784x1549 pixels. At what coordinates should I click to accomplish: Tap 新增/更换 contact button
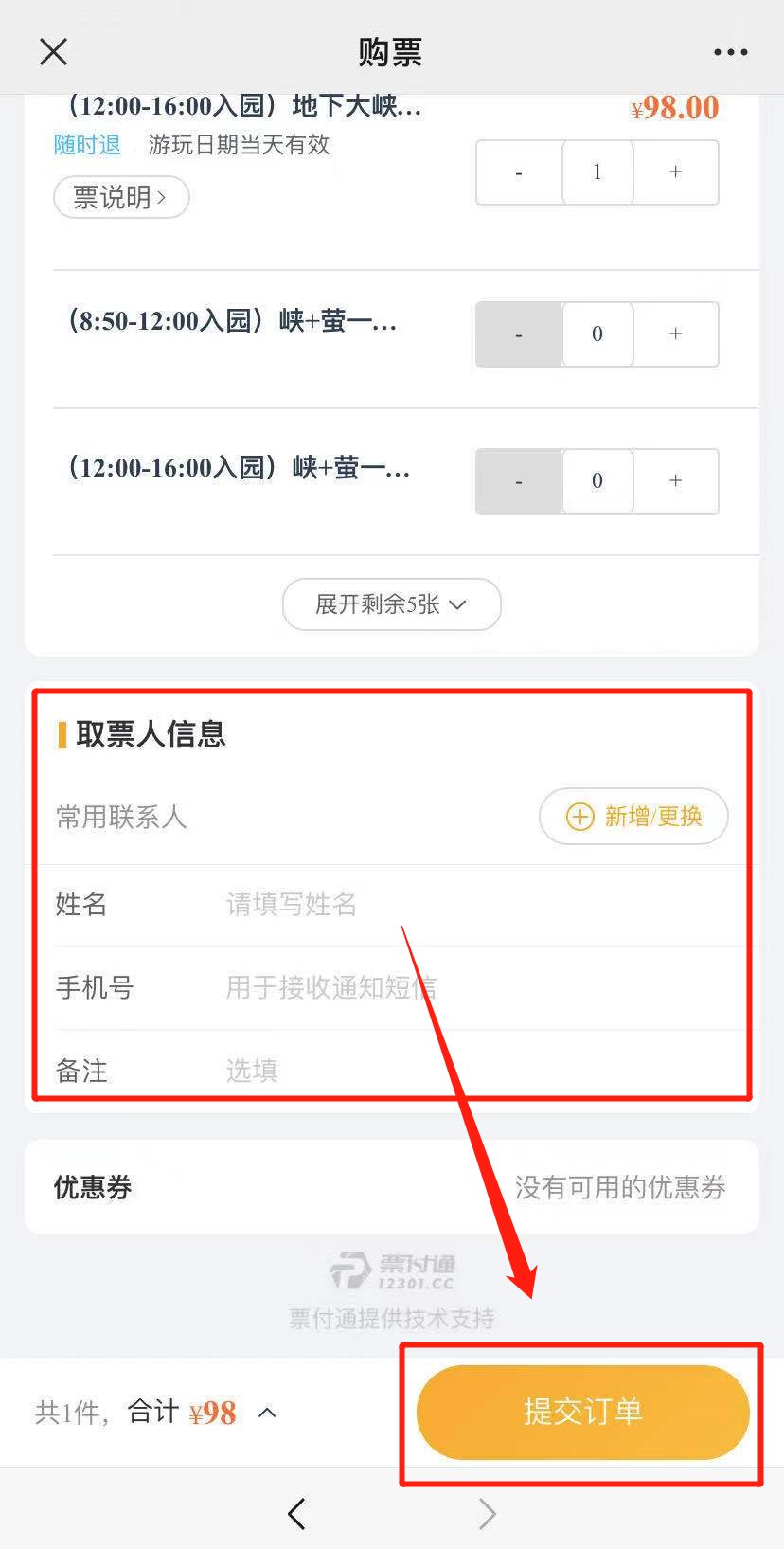(633, 816)
